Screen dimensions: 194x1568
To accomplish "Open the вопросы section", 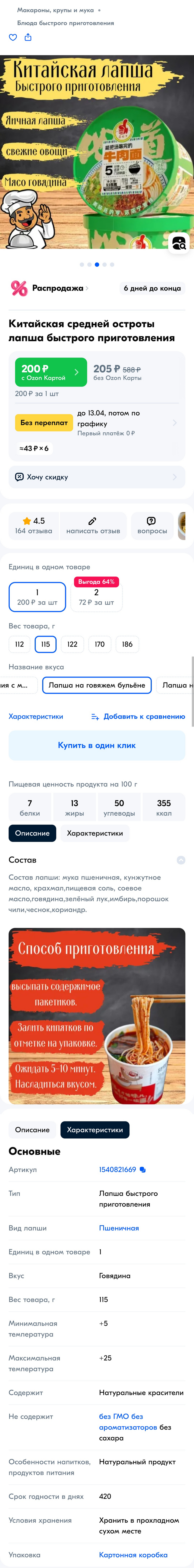I will coord(152,525).
